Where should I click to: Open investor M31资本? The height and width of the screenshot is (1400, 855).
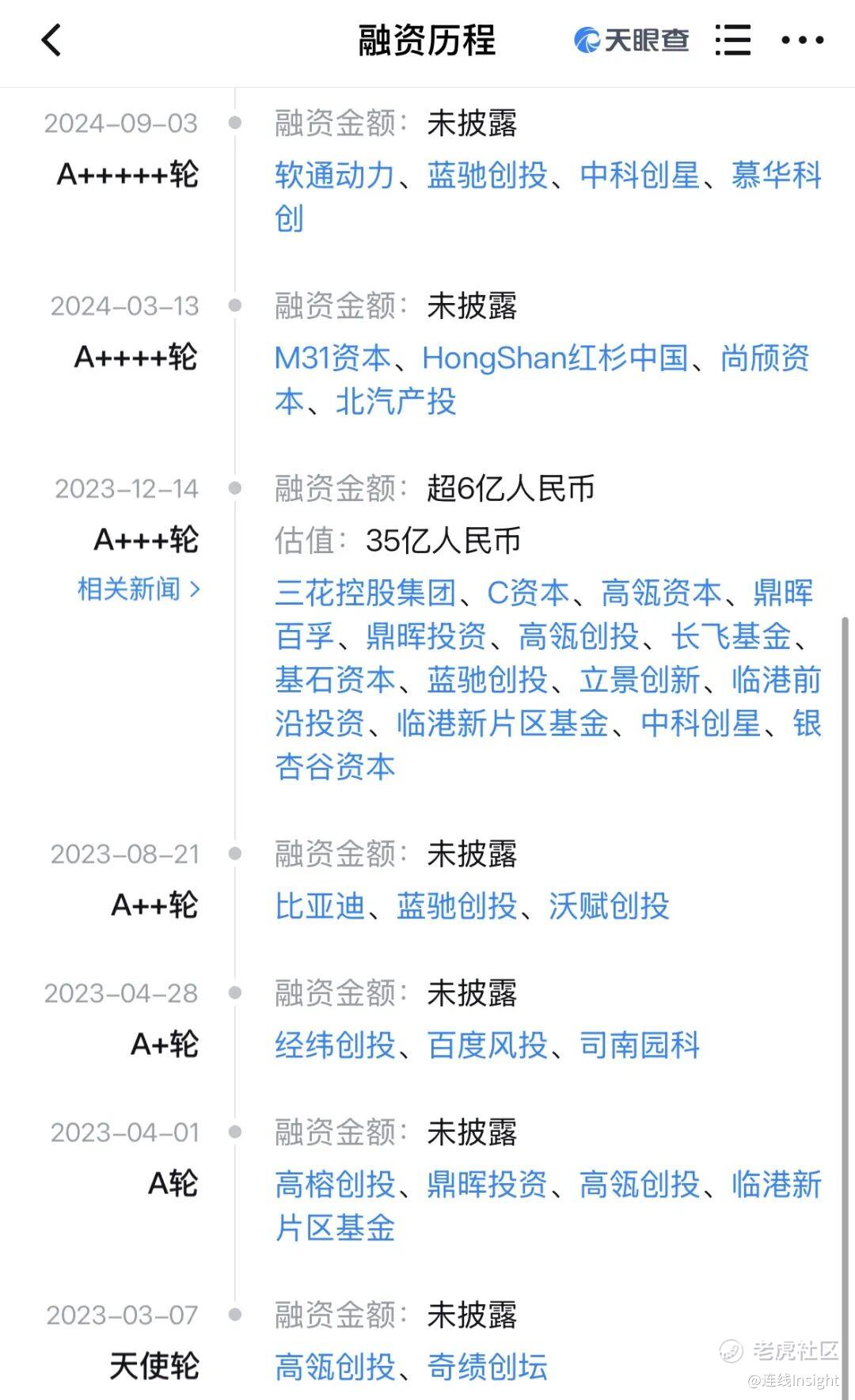coord(332,358)
